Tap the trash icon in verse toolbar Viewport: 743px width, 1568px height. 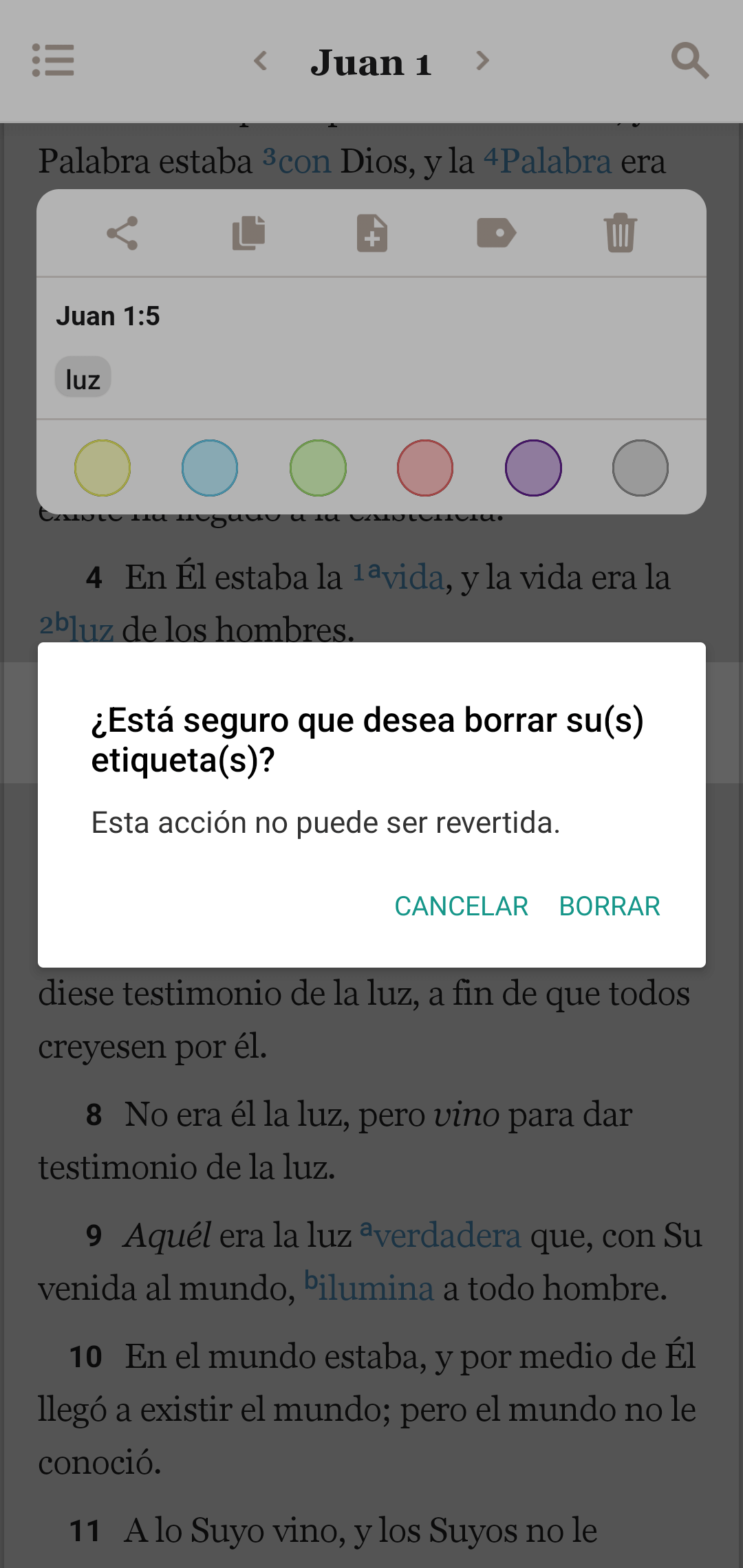coord(620,233)
